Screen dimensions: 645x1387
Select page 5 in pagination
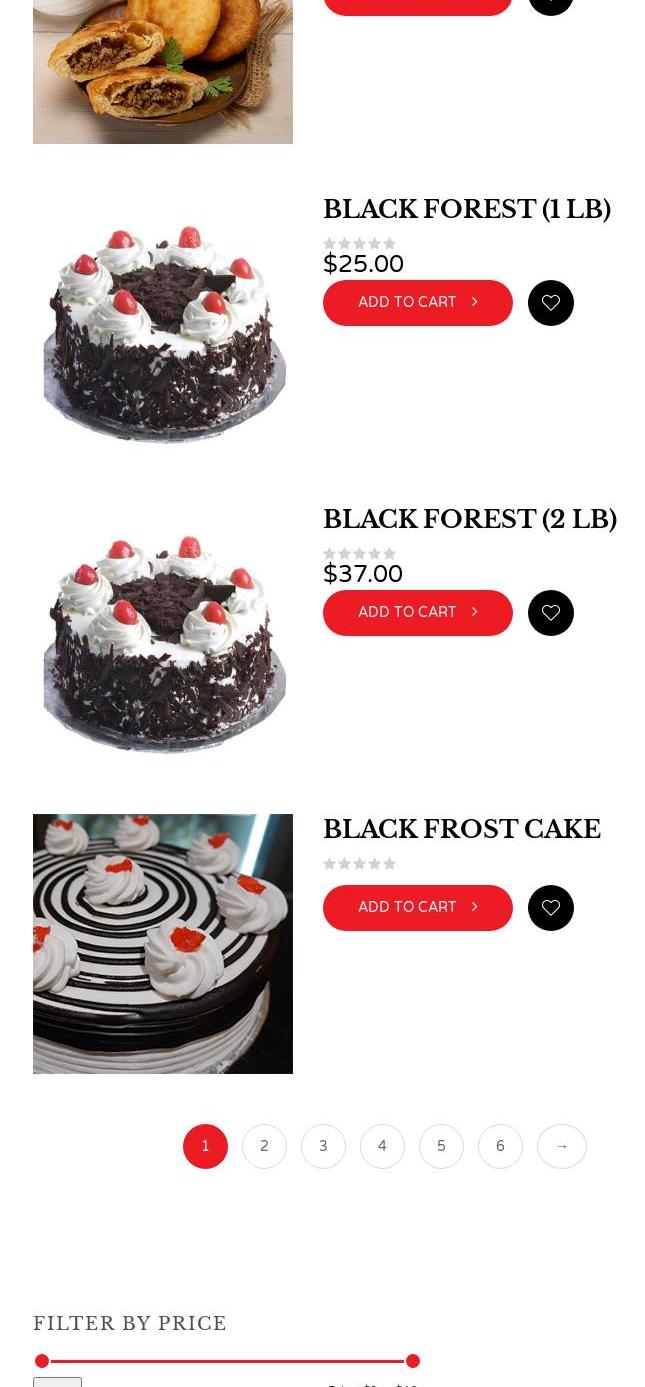pyautogui.click(x=441, y=1146)
